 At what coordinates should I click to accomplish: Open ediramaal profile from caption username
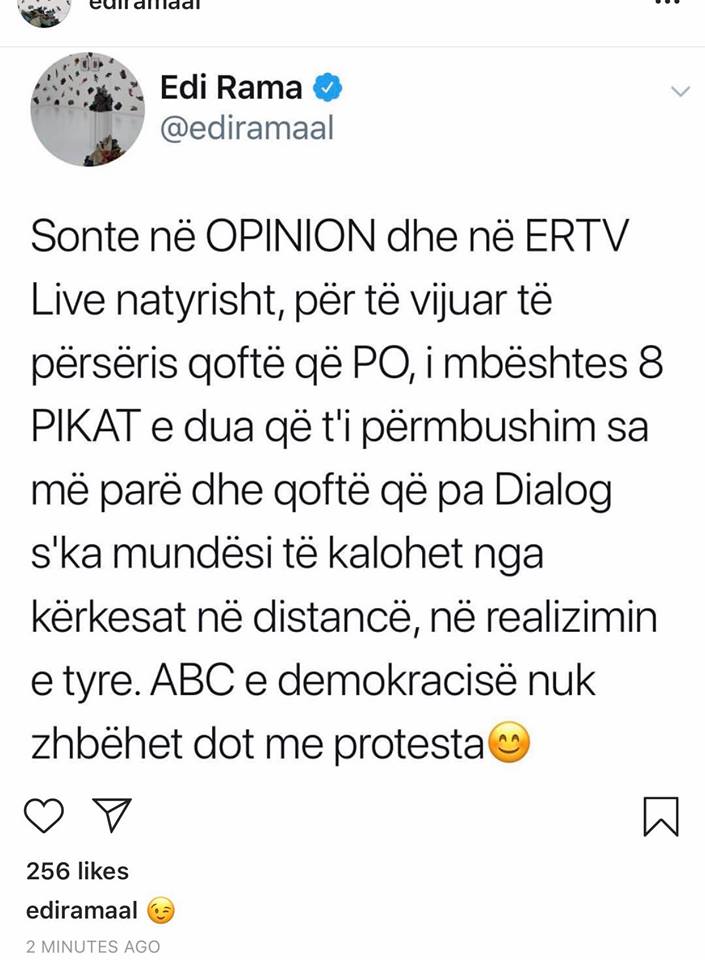tap(82, 910)
